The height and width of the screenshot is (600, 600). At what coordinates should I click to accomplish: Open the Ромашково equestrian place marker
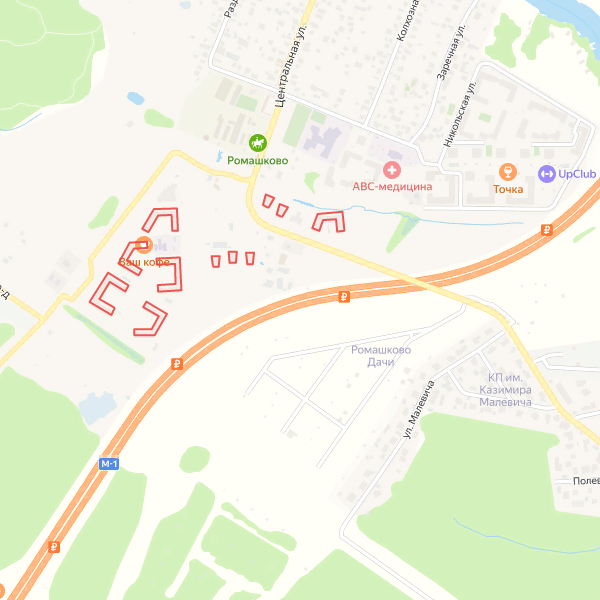258,142
